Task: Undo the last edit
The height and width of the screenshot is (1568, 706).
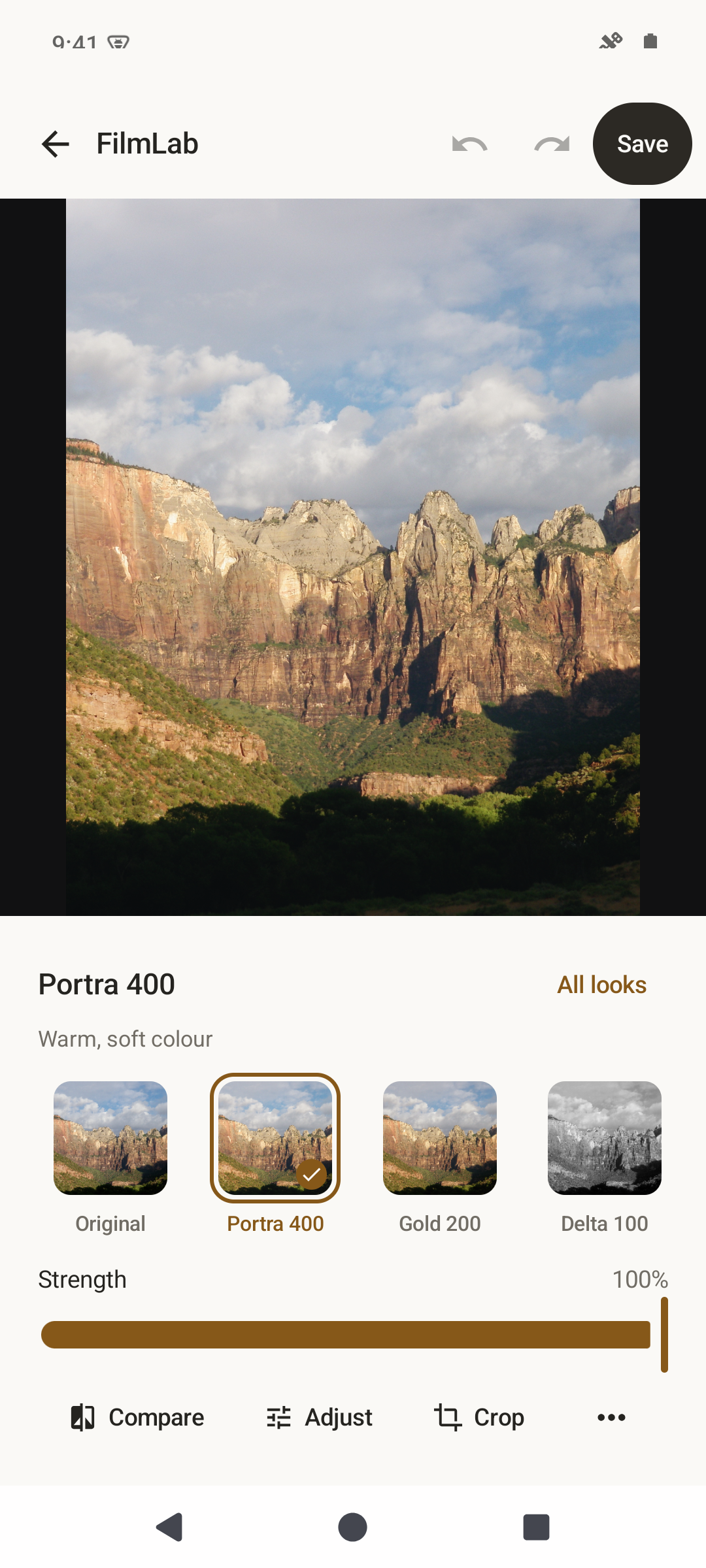Action: coord(469,144)
